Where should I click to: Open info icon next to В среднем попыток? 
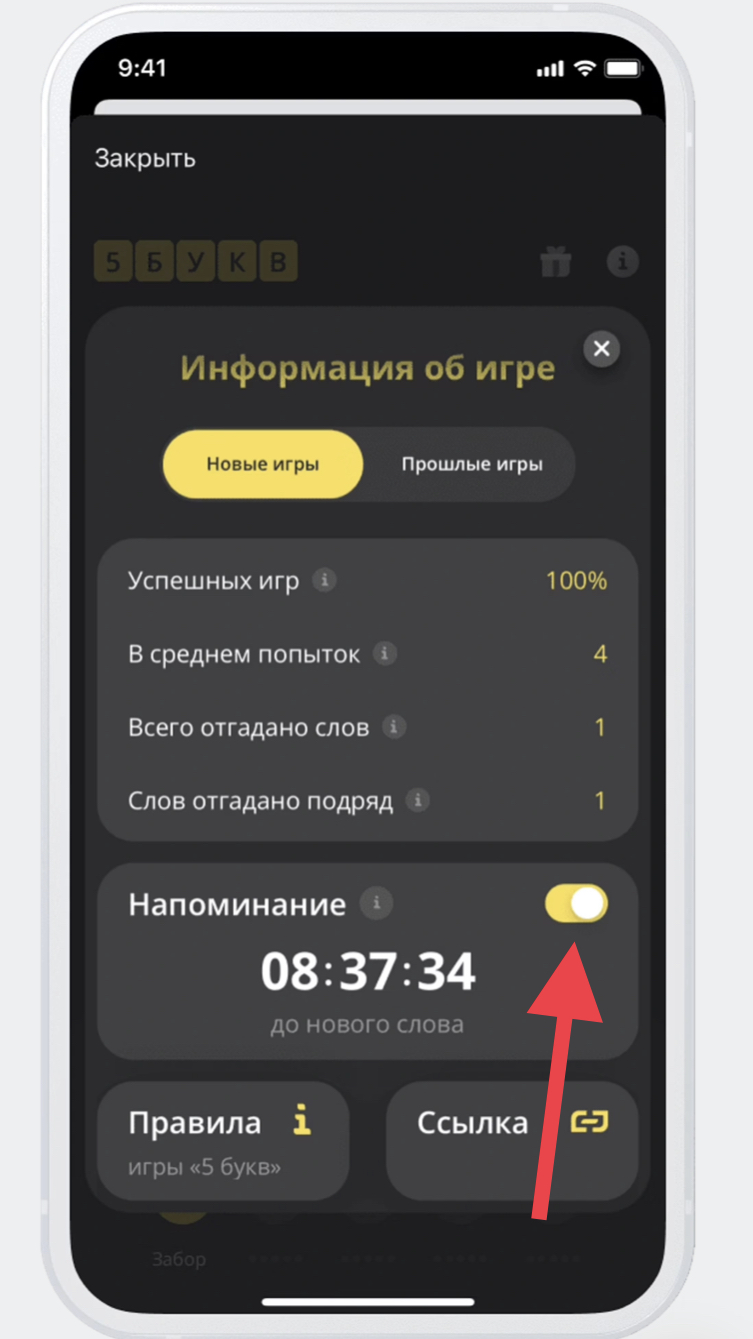tap(384, 654)
